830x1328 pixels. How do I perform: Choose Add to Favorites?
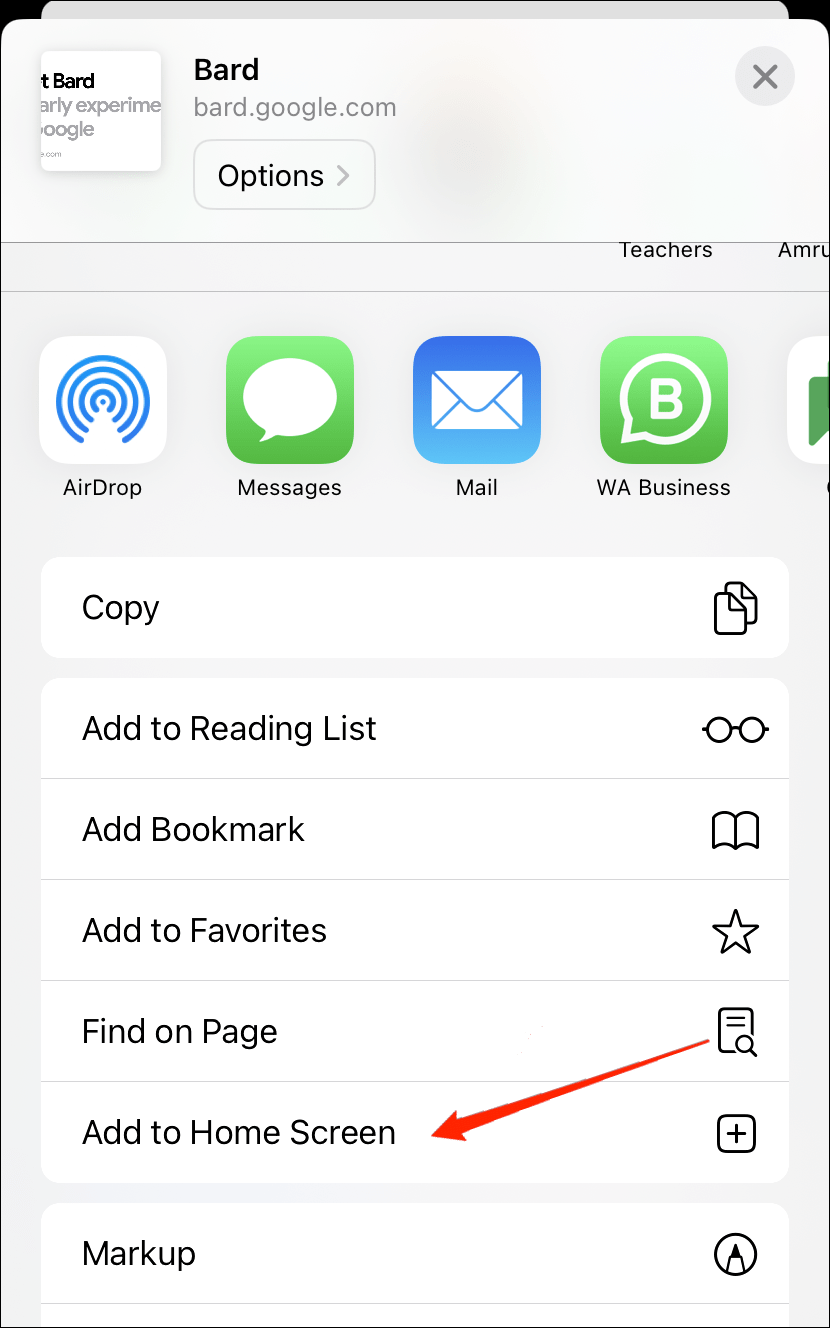[415, 931]
